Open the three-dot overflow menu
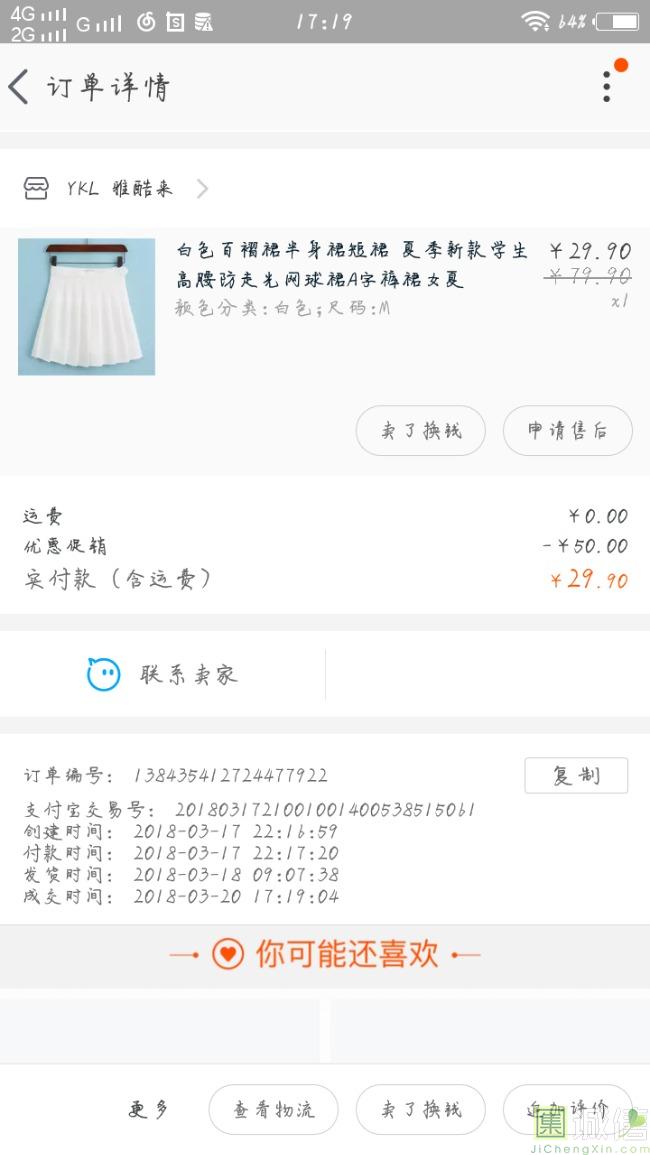 pyautogui.click(x=607, y=87)
